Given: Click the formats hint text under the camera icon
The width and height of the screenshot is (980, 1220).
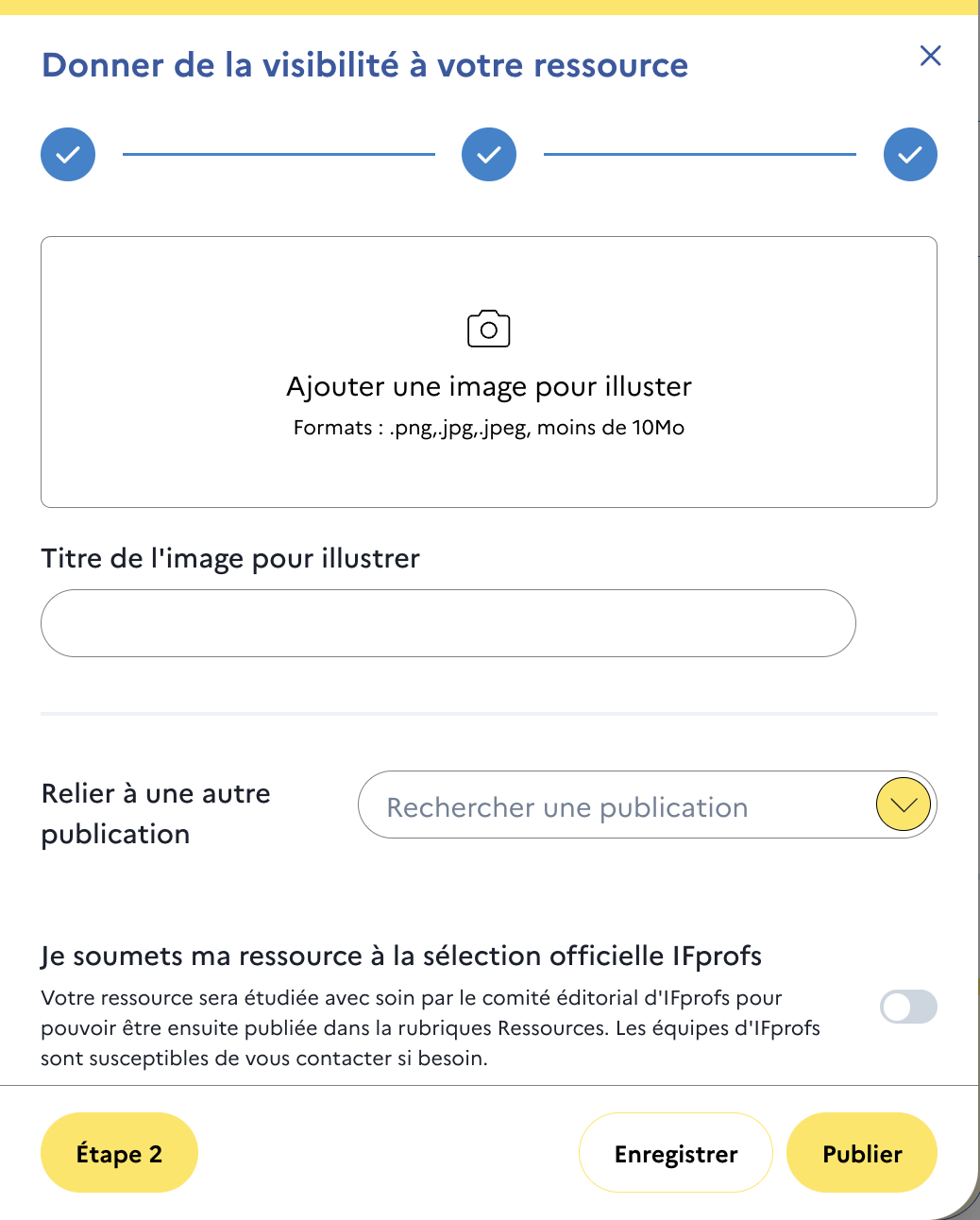Looking at the screenshot, I should 488,427.
